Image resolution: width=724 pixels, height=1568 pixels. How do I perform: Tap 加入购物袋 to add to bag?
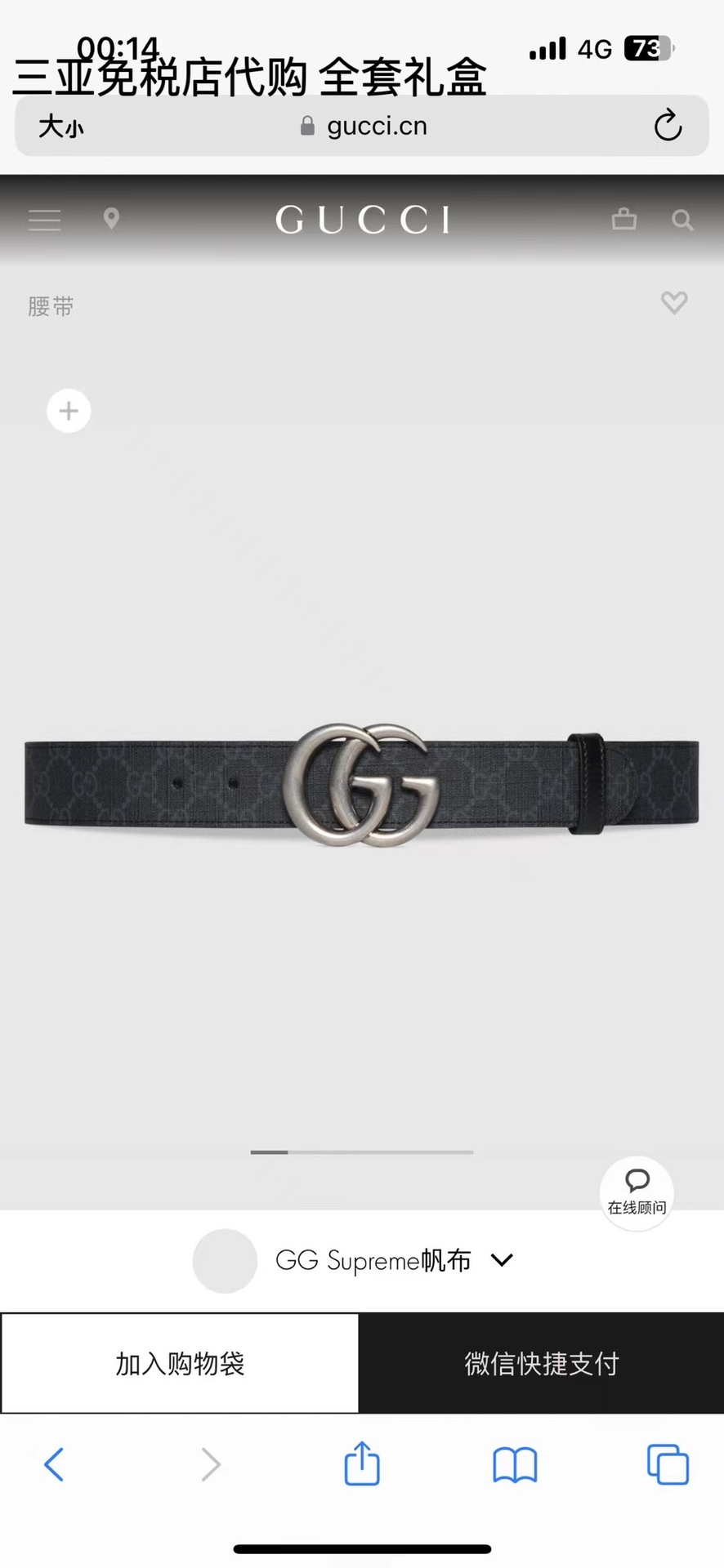[x=180, y=1363]
